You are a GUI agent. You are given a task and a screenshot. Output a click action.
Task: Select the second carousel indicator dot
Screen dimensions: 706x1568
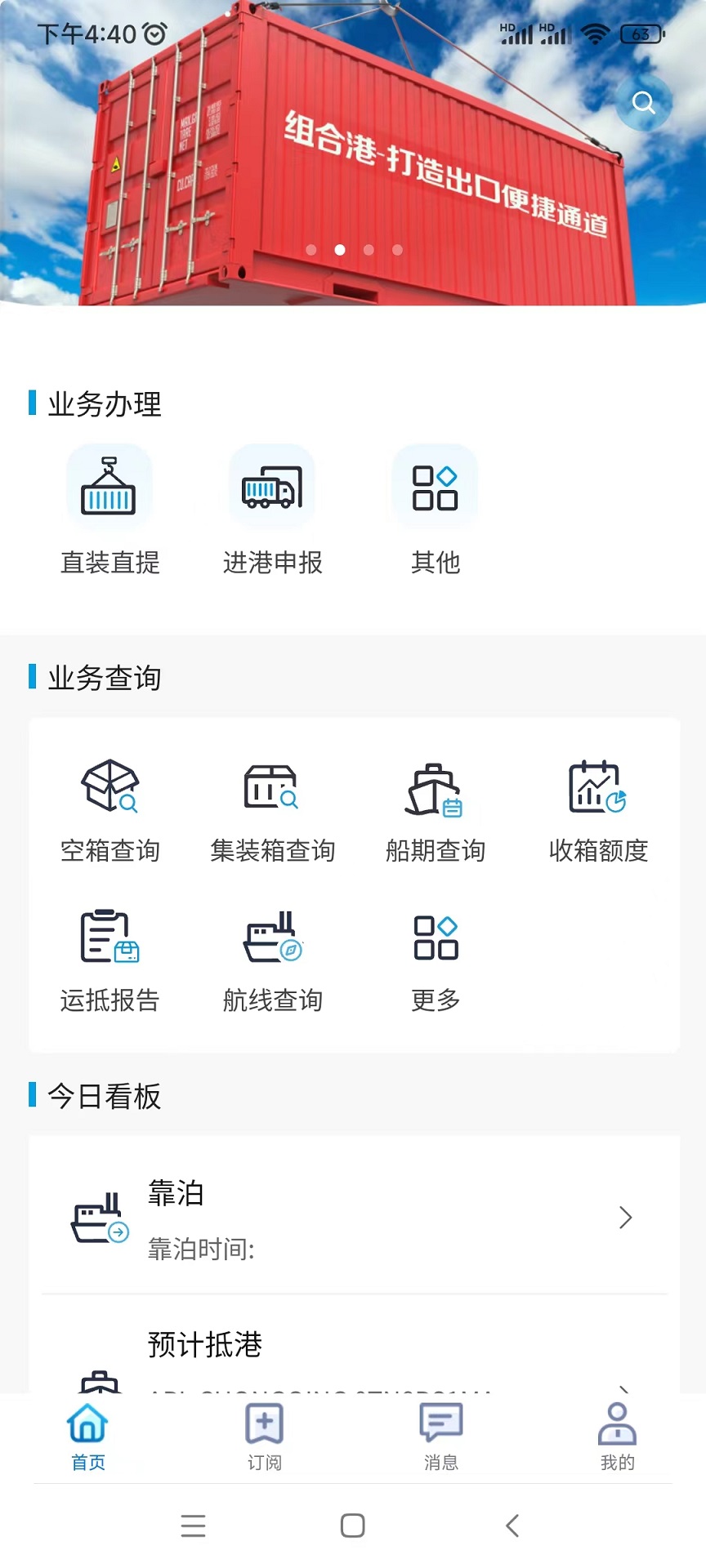click(340, 251)
